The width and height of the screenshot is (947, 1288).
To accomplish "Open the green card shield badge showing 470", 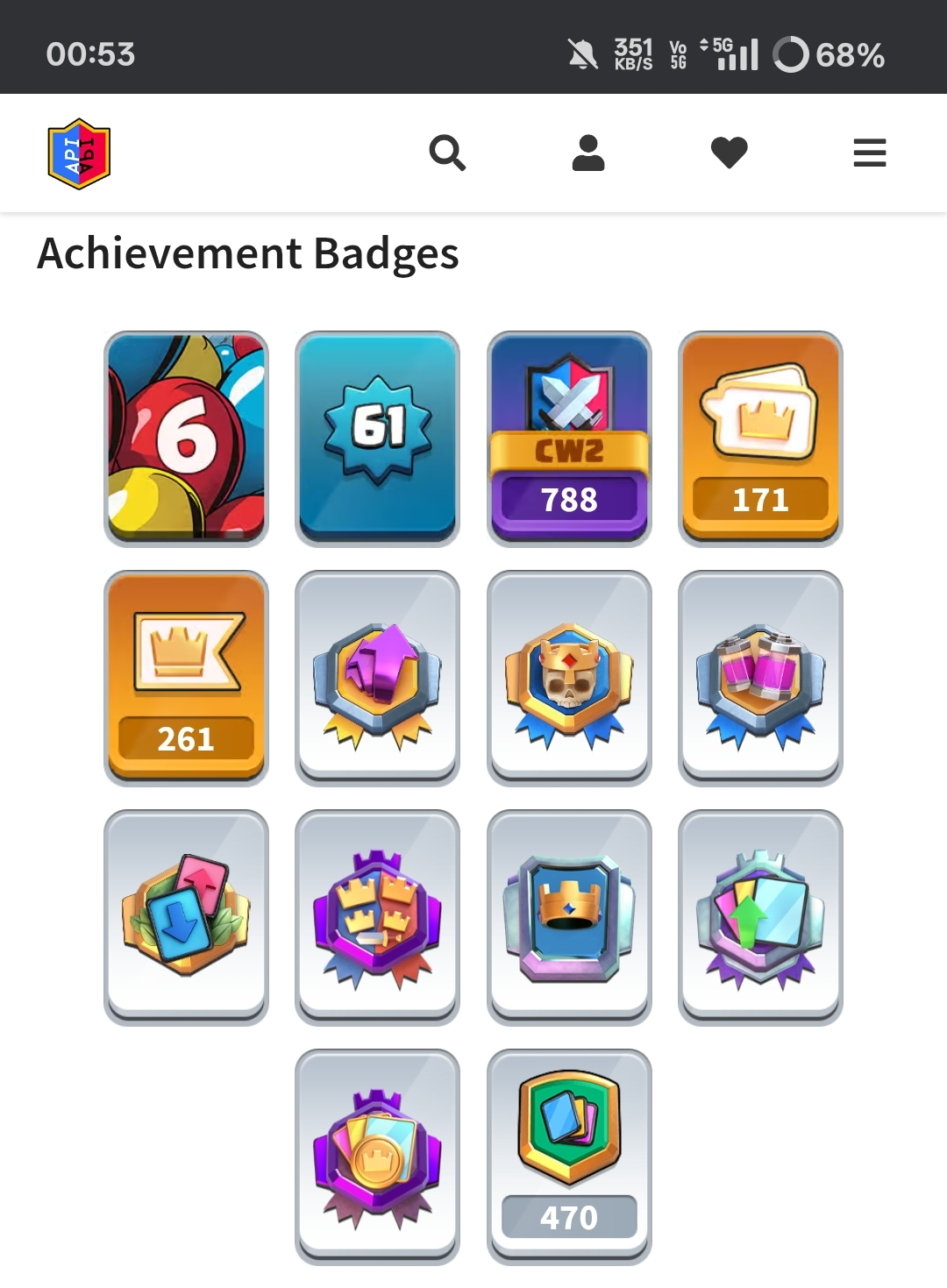I will tap(569, 1156).
